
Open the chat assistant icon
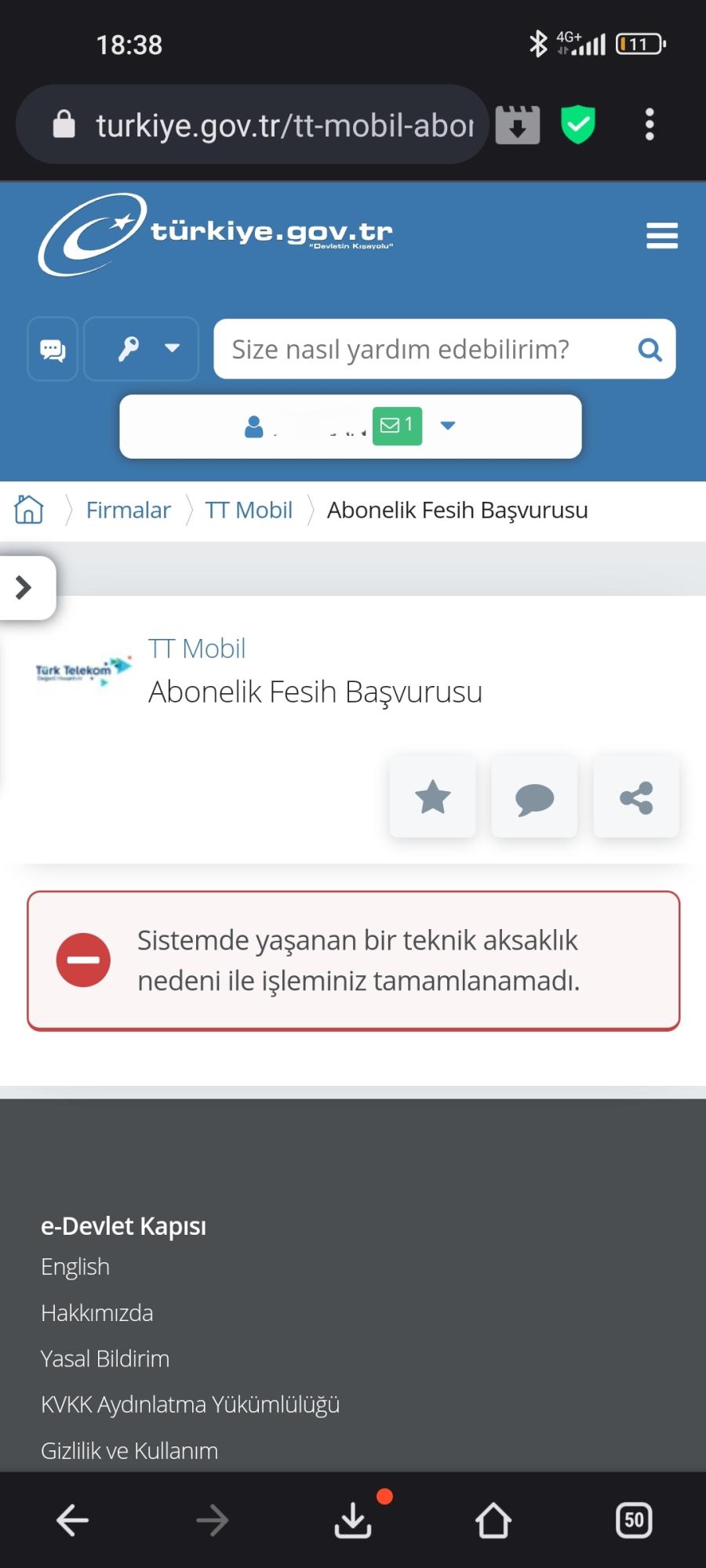point(53,349)
